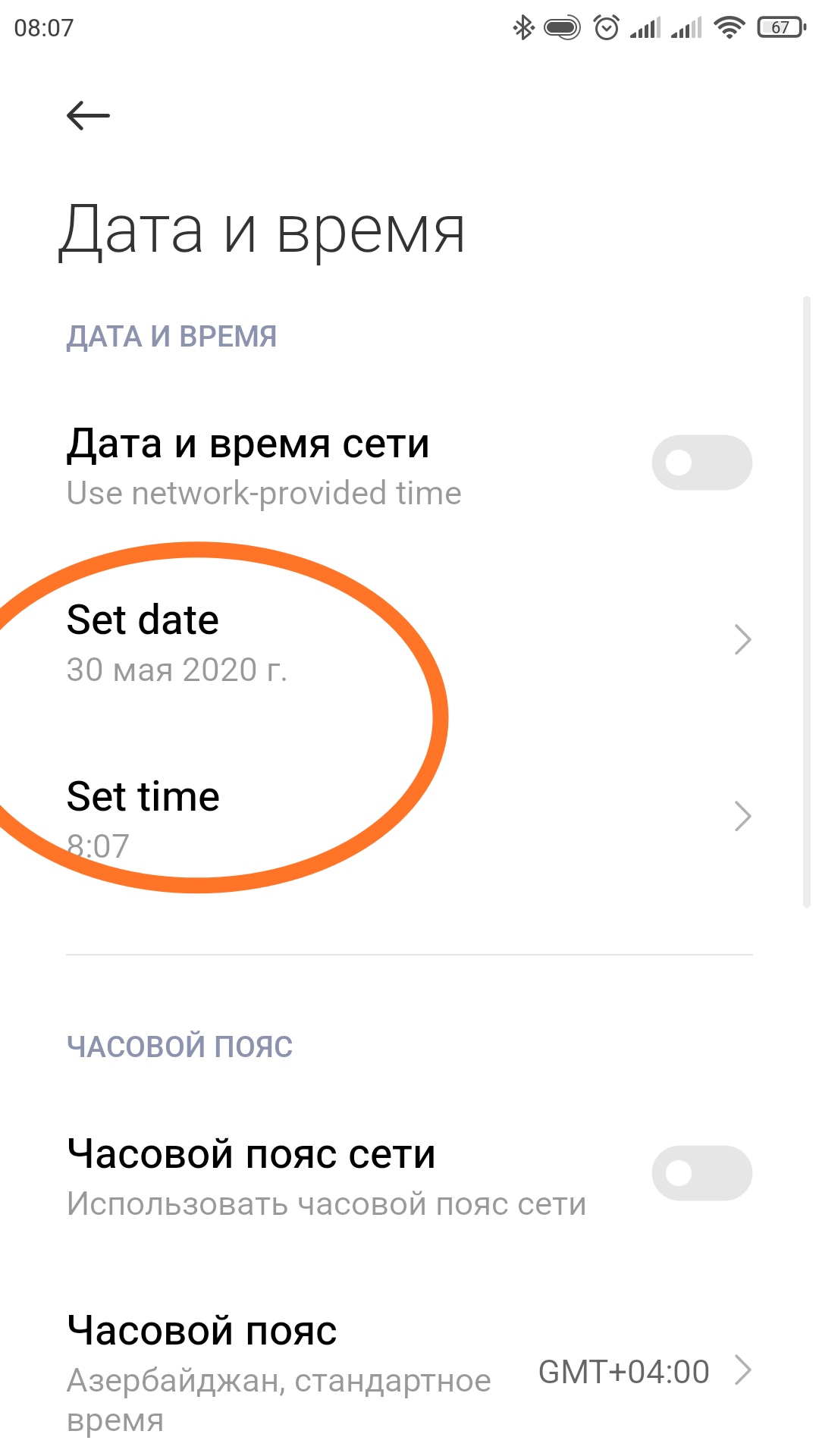The width and height of the screenshot is (819, 1456).
Task: Go back using the arrow icon
Action: (88, 115)
